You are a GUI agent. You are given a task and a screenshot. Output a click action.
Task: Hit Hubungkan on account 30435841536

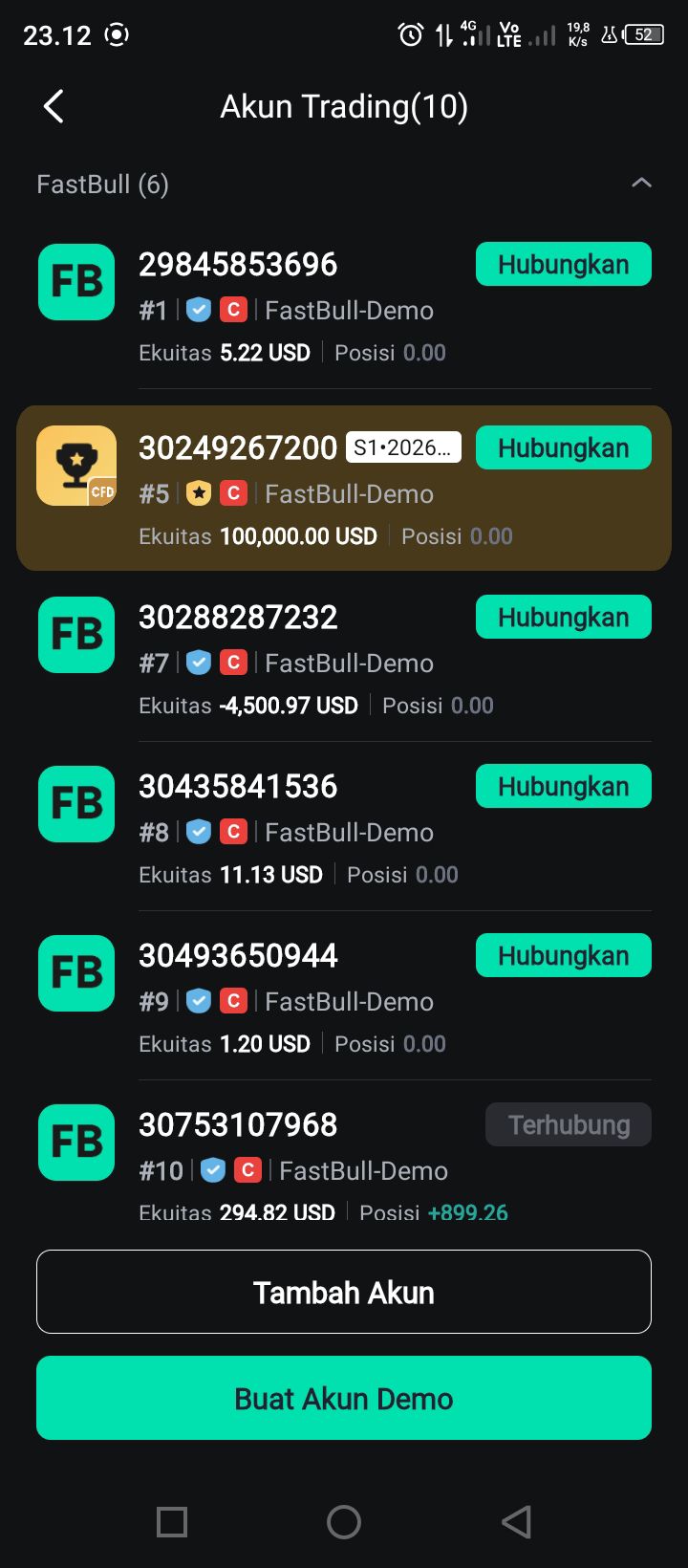(563, 787)
